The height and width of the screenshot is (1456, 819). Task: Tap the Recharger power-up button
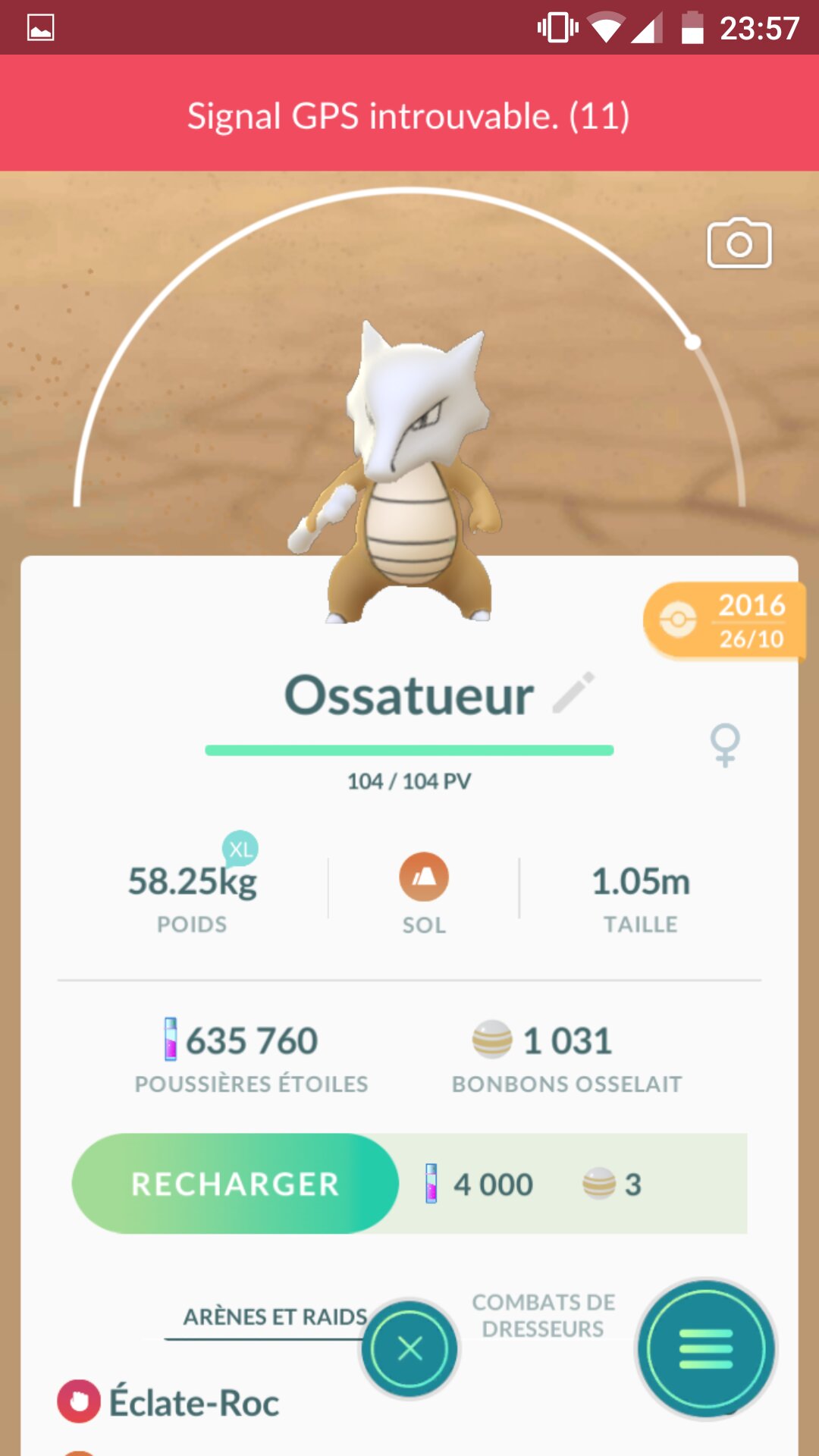pyautogui.click(x=235, y=1184)
